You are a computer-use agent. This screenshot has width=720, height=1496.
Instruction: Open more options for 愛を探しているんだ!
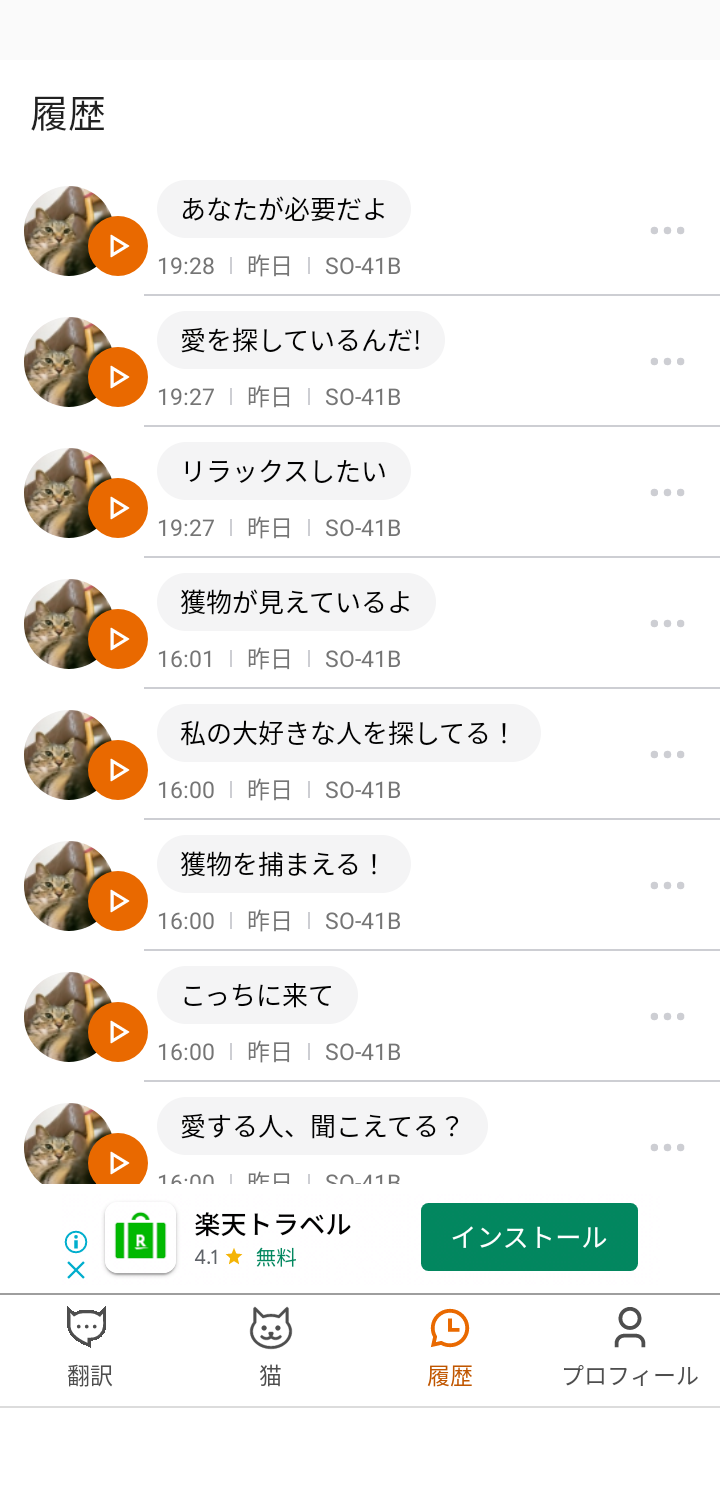point(667,362)
